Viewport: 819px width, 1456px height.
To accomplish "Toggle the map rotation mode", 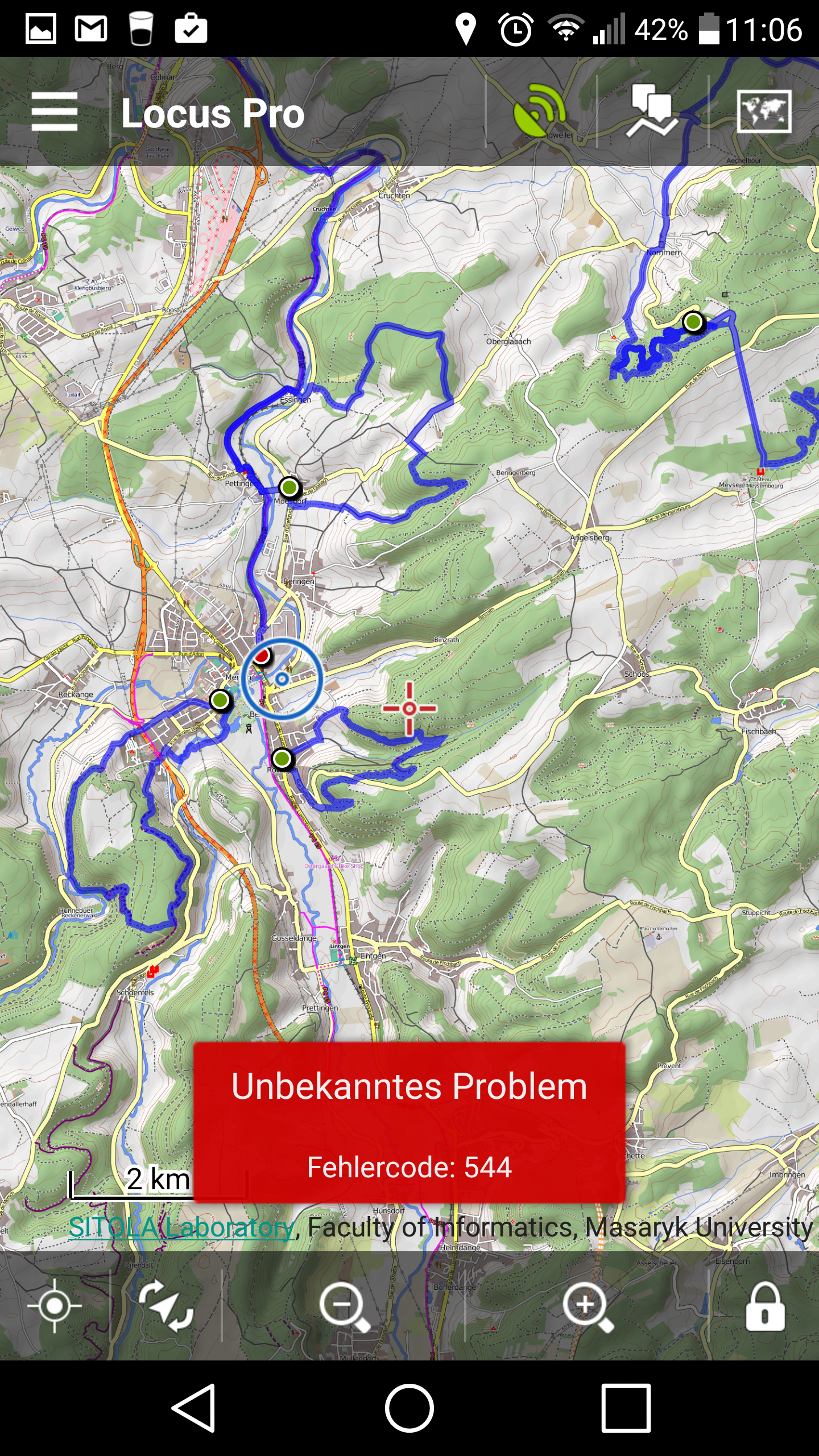I will point(166,1305).
